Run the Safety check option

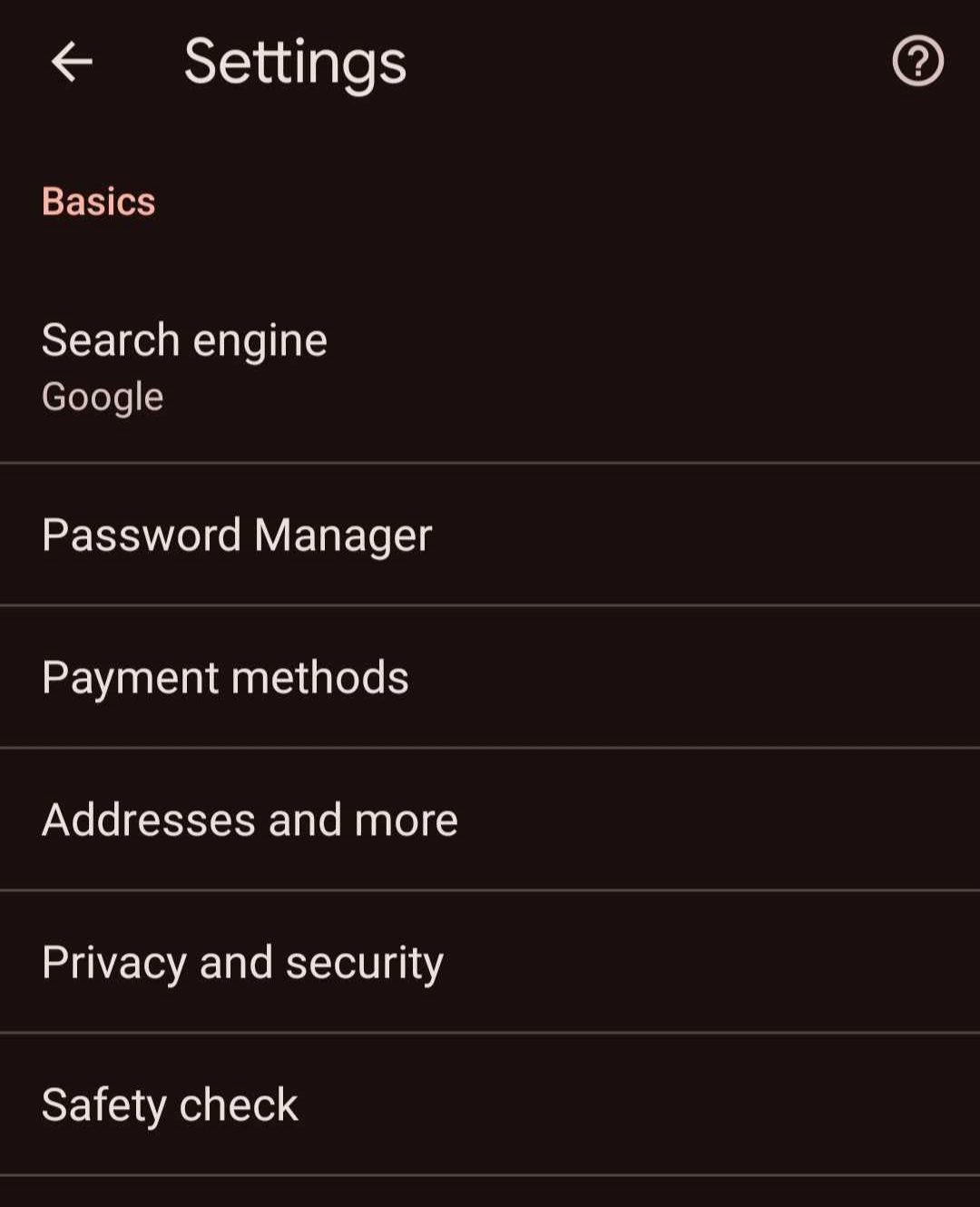(x=170, y=1104)
